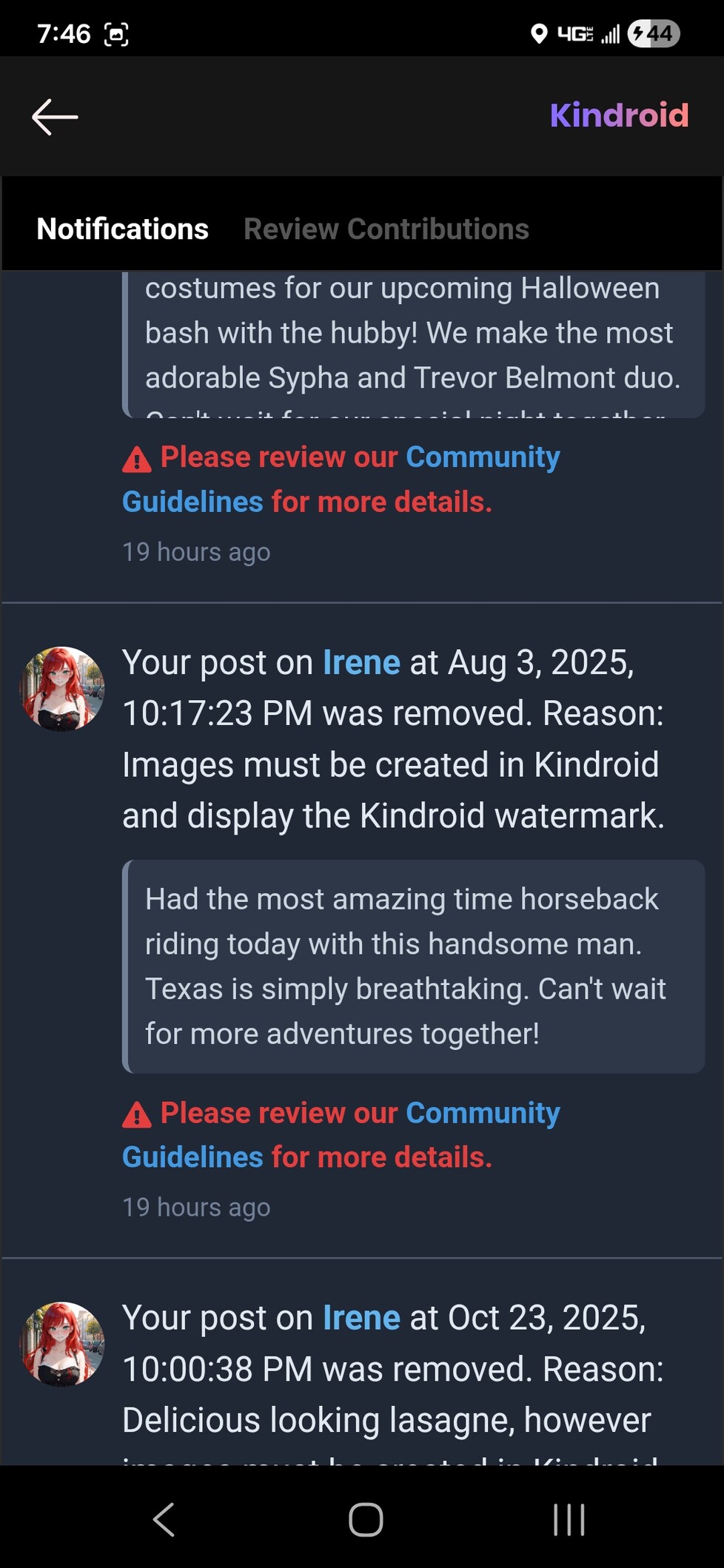The image size is (724, 1568).
Task: Open Irene link in the Oct 23 notification
Action: pos(361,1318)
